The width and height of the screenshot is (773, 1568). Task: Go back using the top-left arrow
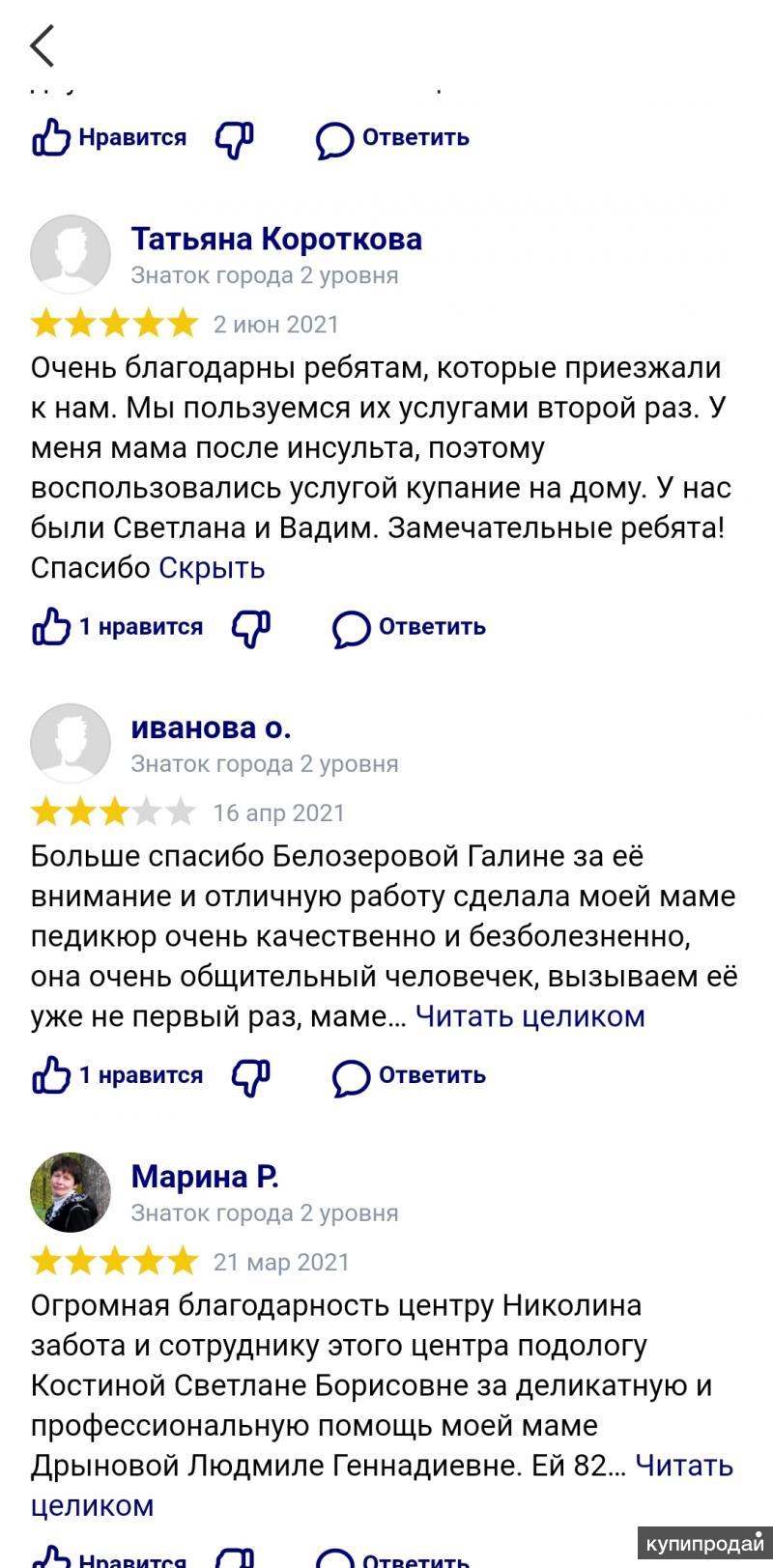point(43,45)
